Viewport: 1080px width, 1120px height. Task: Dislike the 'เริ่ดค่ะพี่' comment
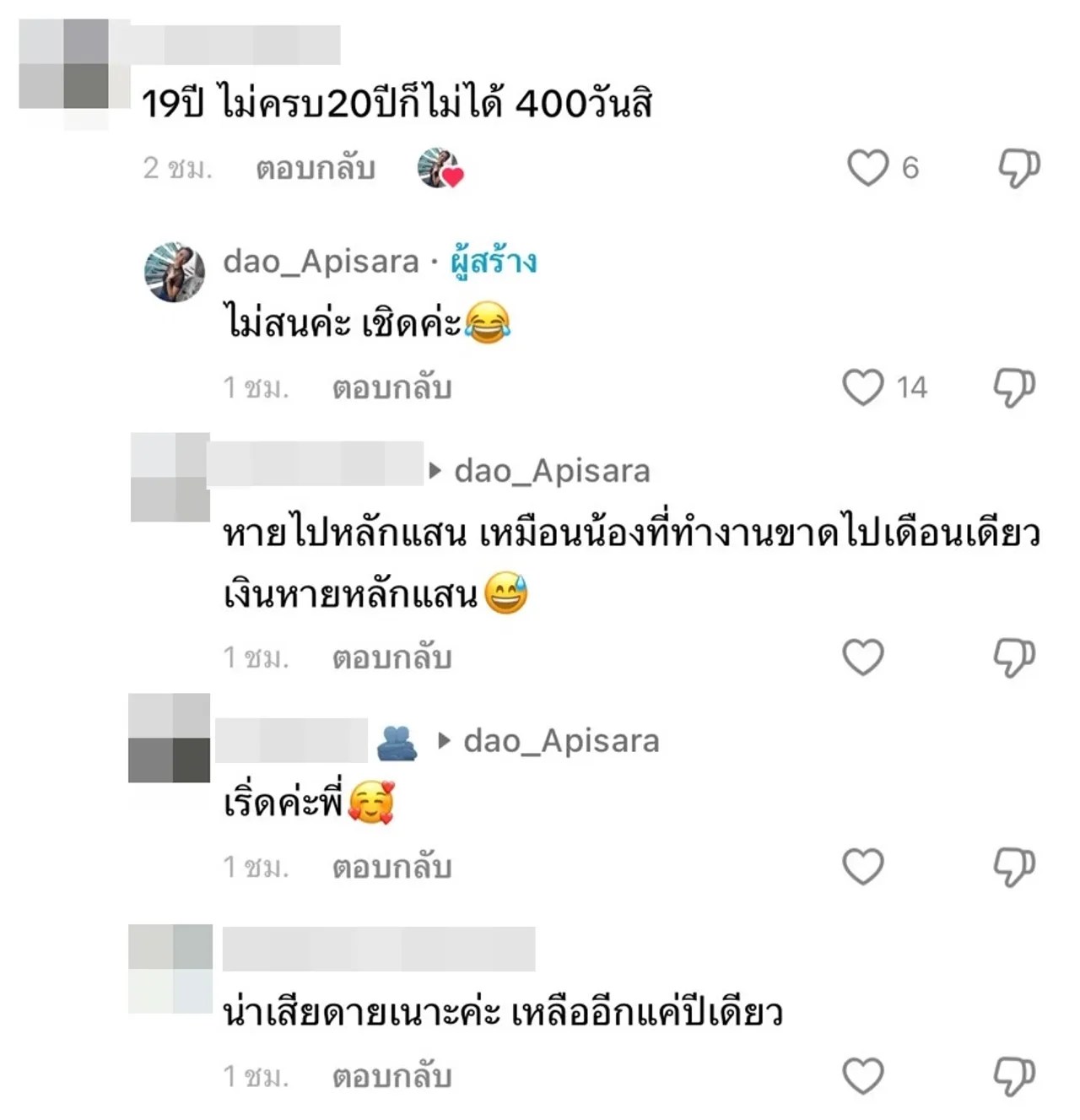tap(1013, 866)
